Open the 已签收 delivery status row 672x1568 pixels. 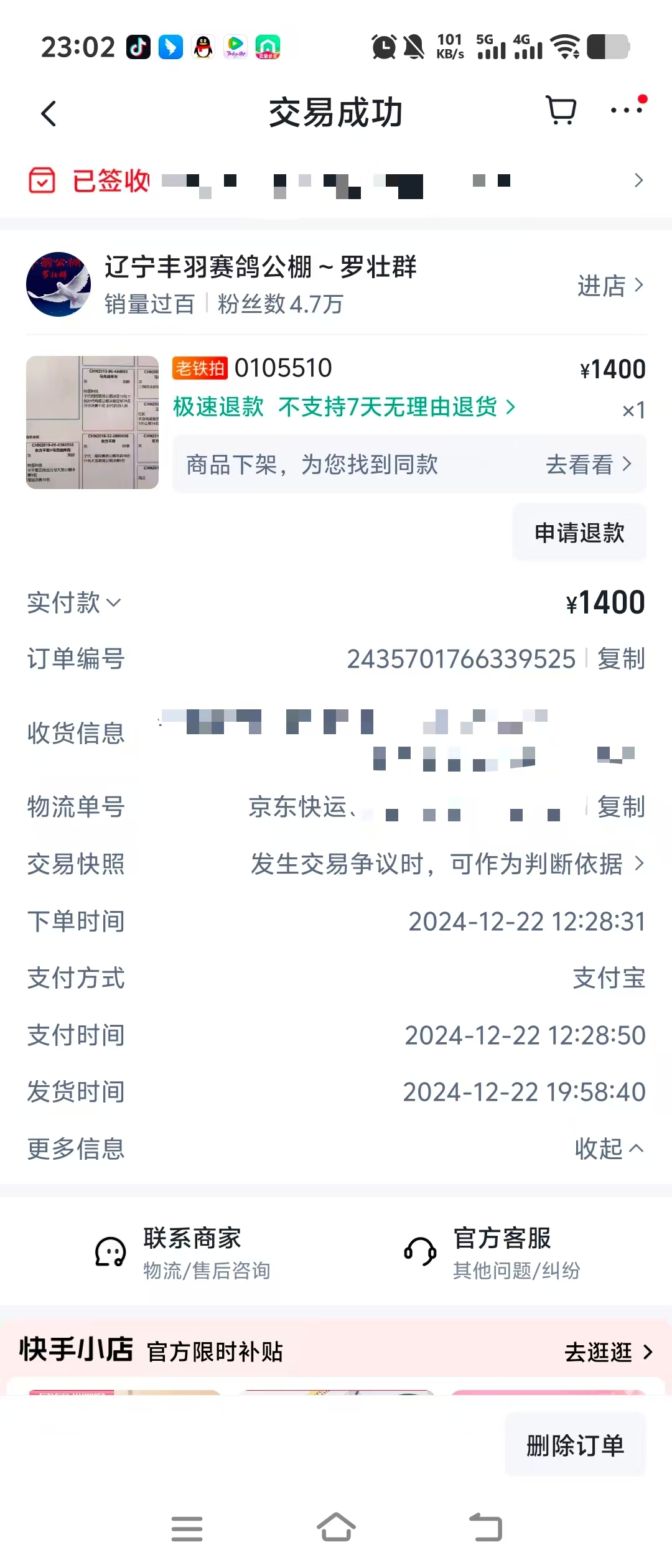pyautogui.click(x=336, y=181)
